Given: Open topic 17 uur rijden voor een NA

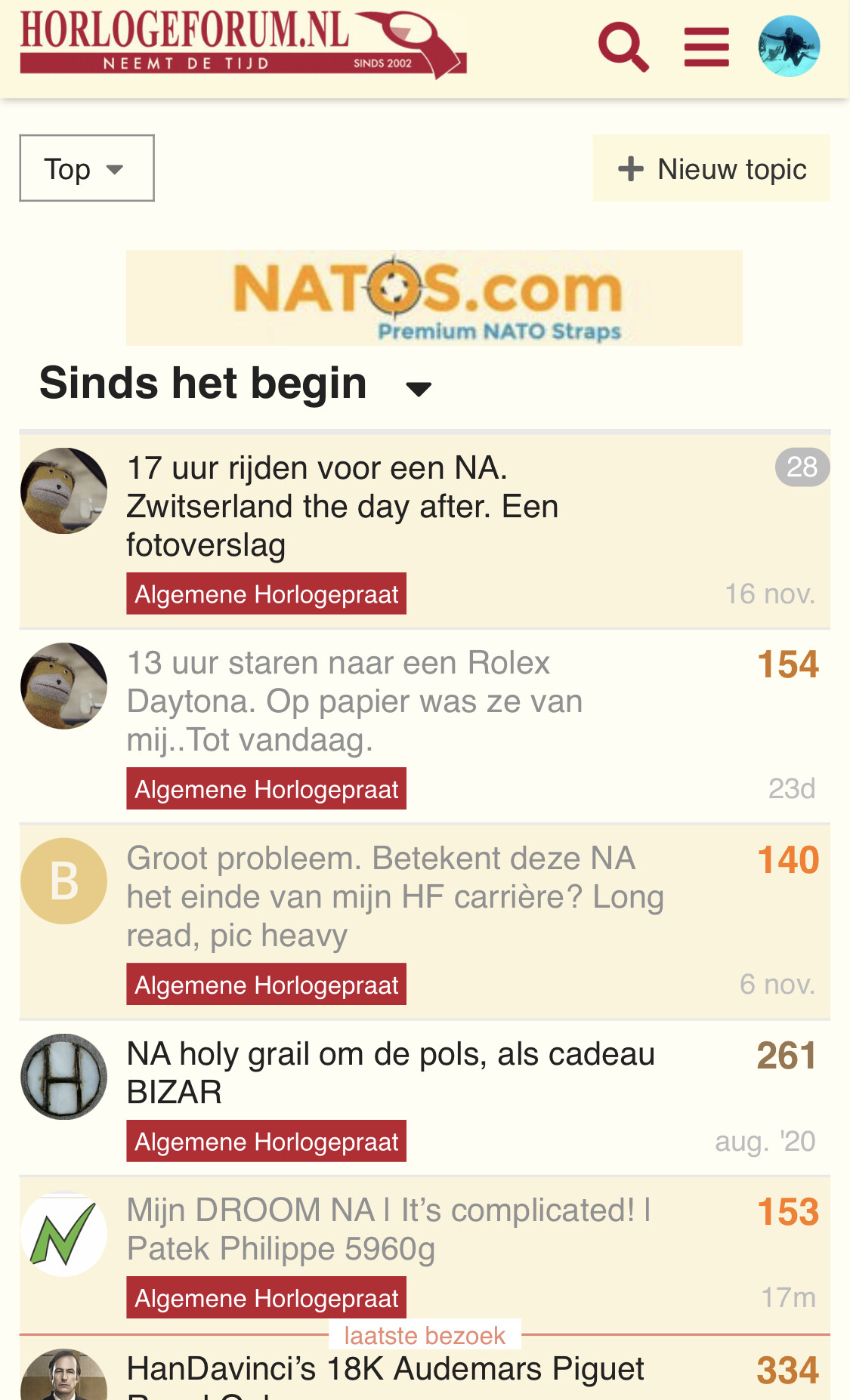Looking at the screenshot, I should pyautogui.click(x=342, y=506).
